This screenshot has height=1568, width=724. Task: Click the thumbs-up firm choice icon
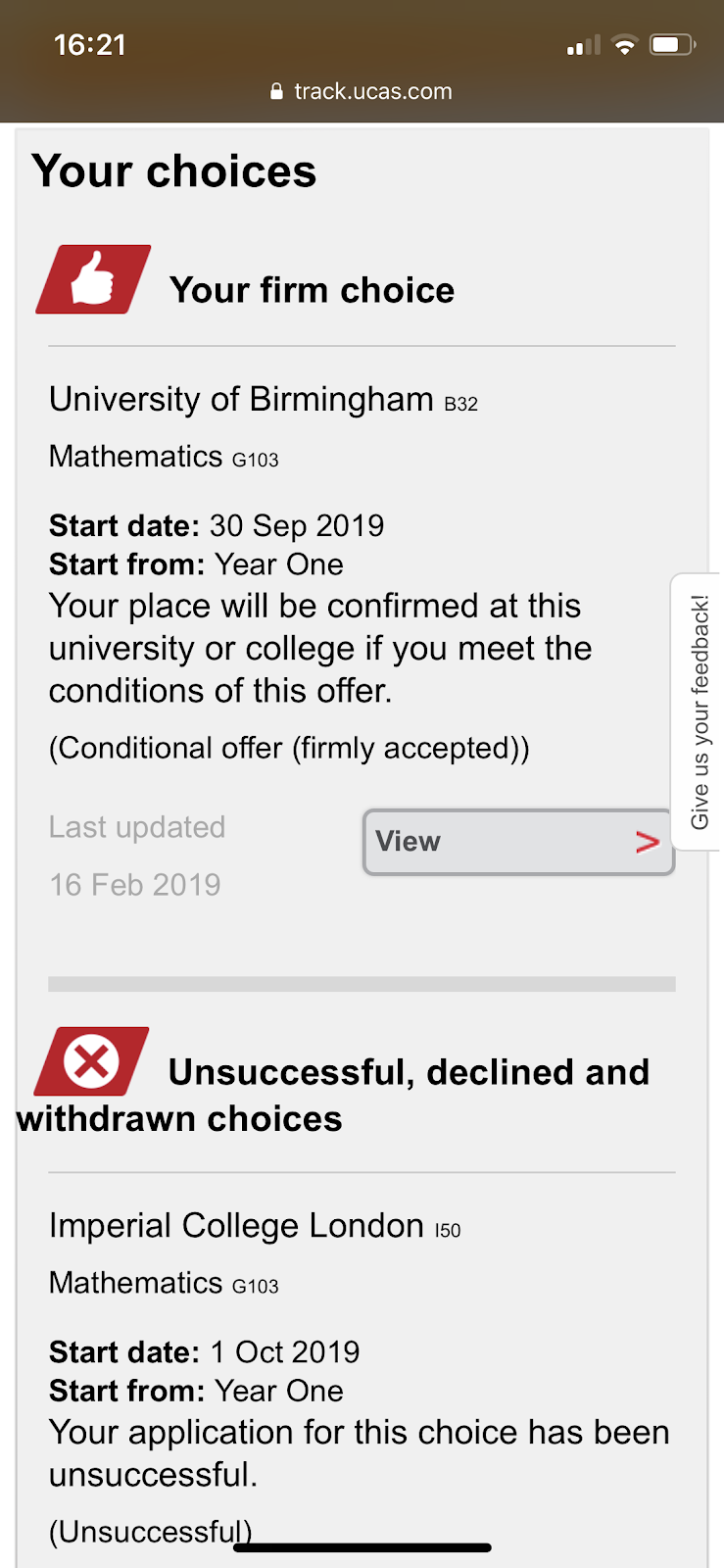(x=92, y=278)
